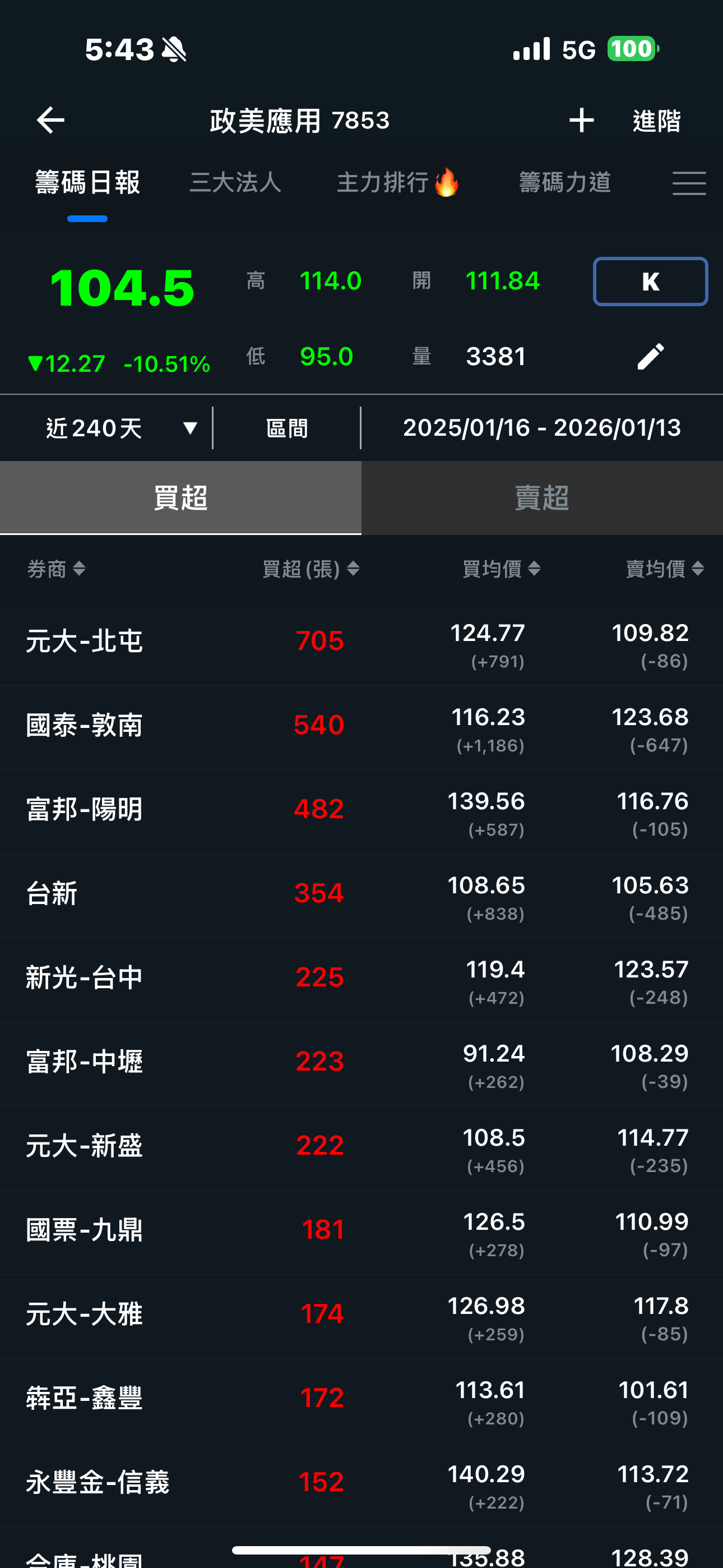
Task: Sort by 賣均價 column
Action: [x=665, y=569]
